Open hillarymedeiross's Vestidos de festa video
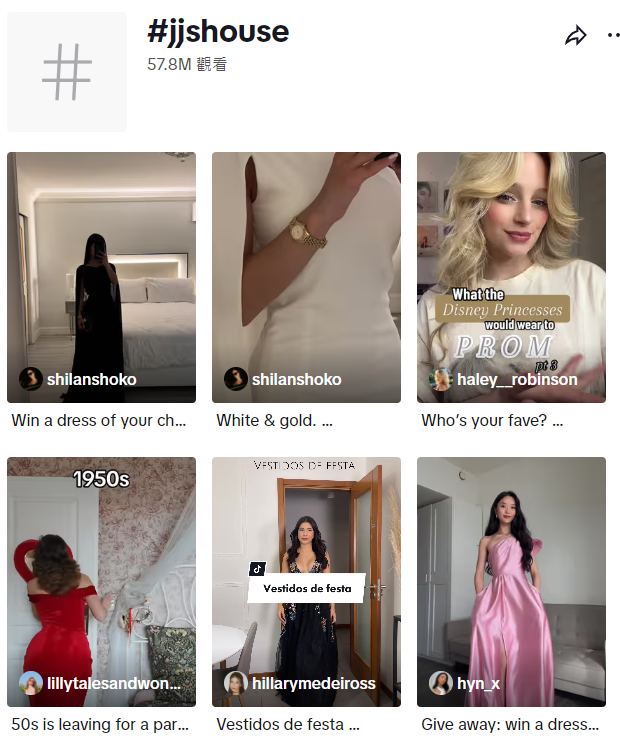 click(x=306, y=582)
